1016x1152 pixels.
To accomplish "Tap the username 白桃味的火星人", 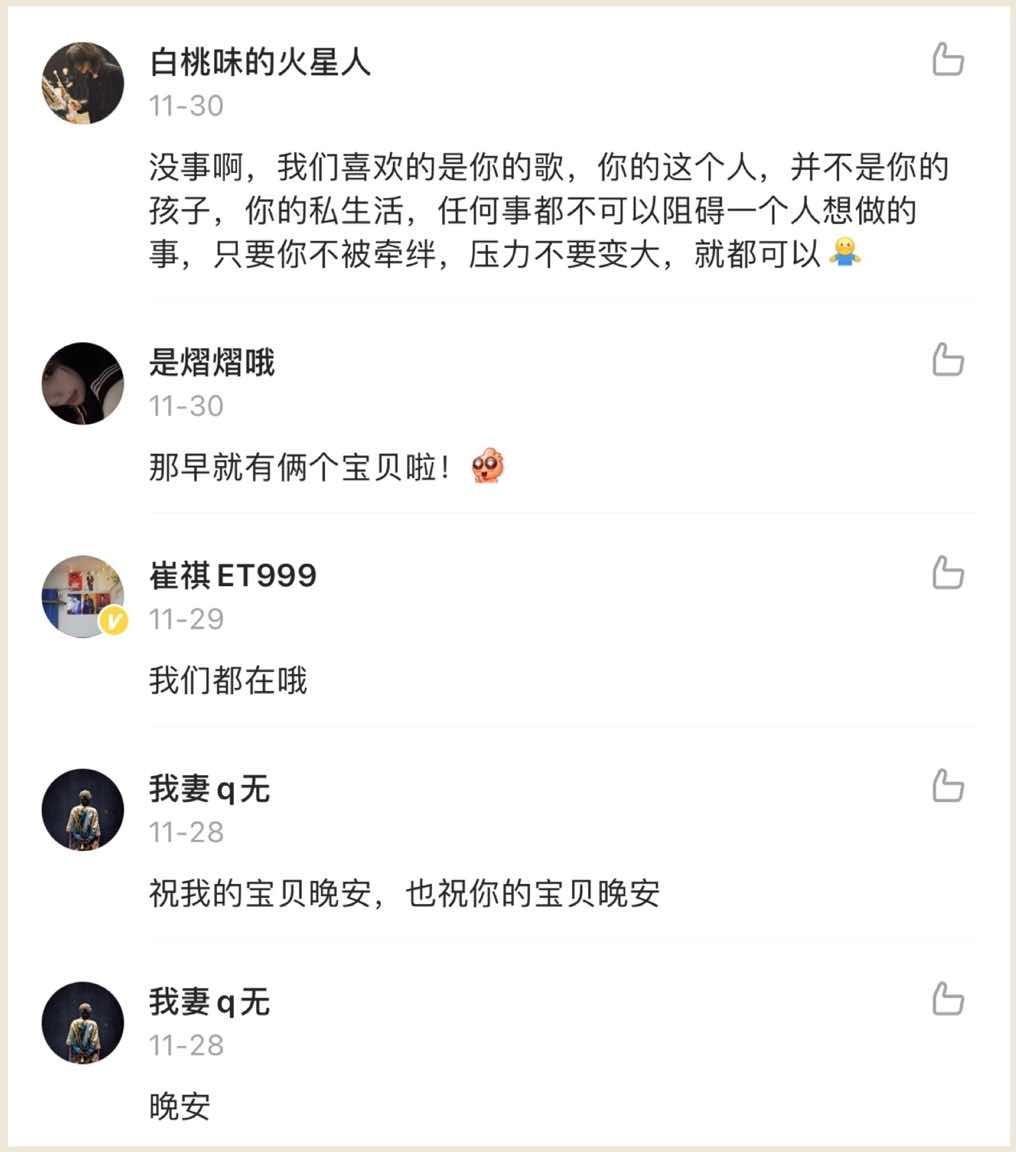I will [x=260, y=63].
